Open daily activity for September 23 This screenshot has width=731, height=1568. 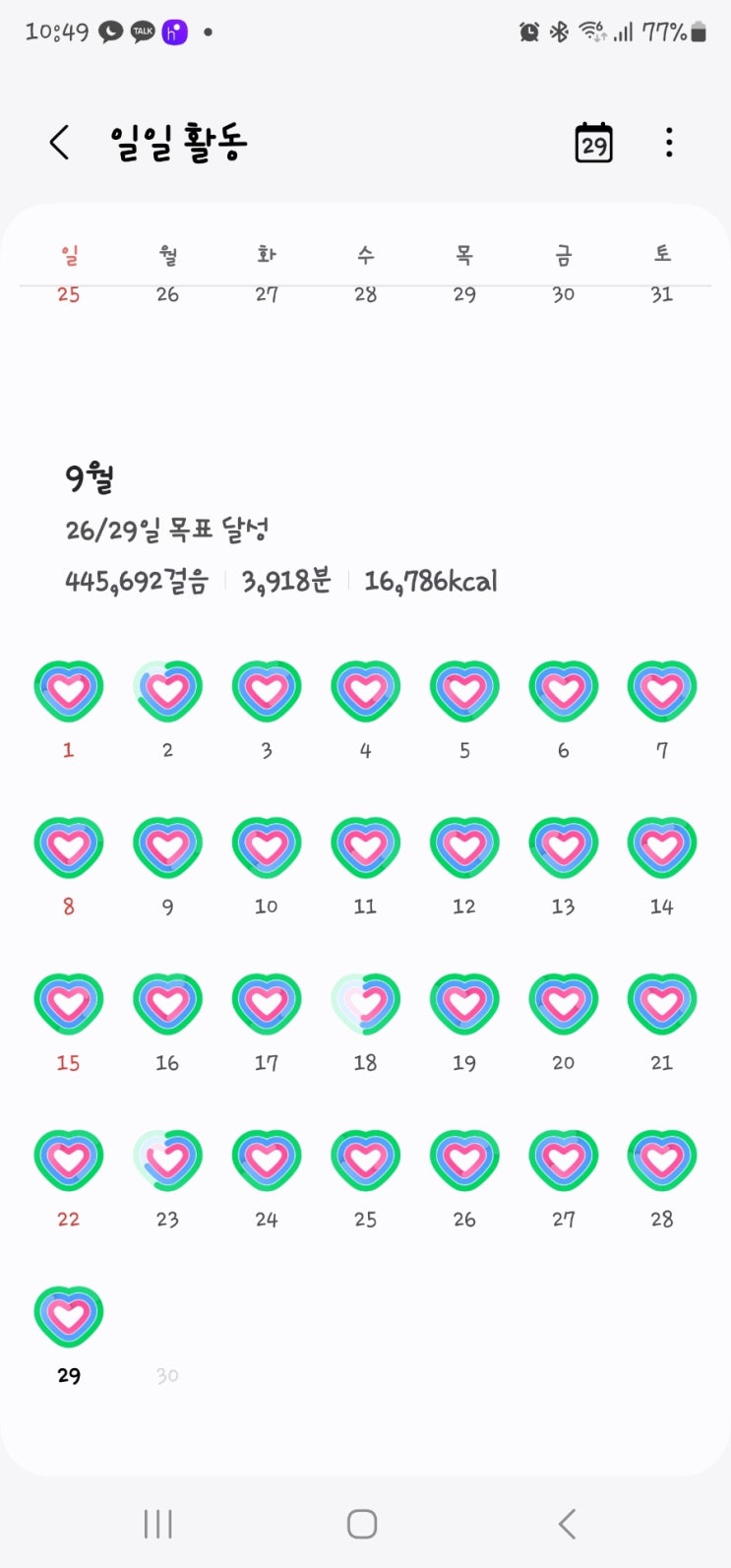click(167, 1160)
